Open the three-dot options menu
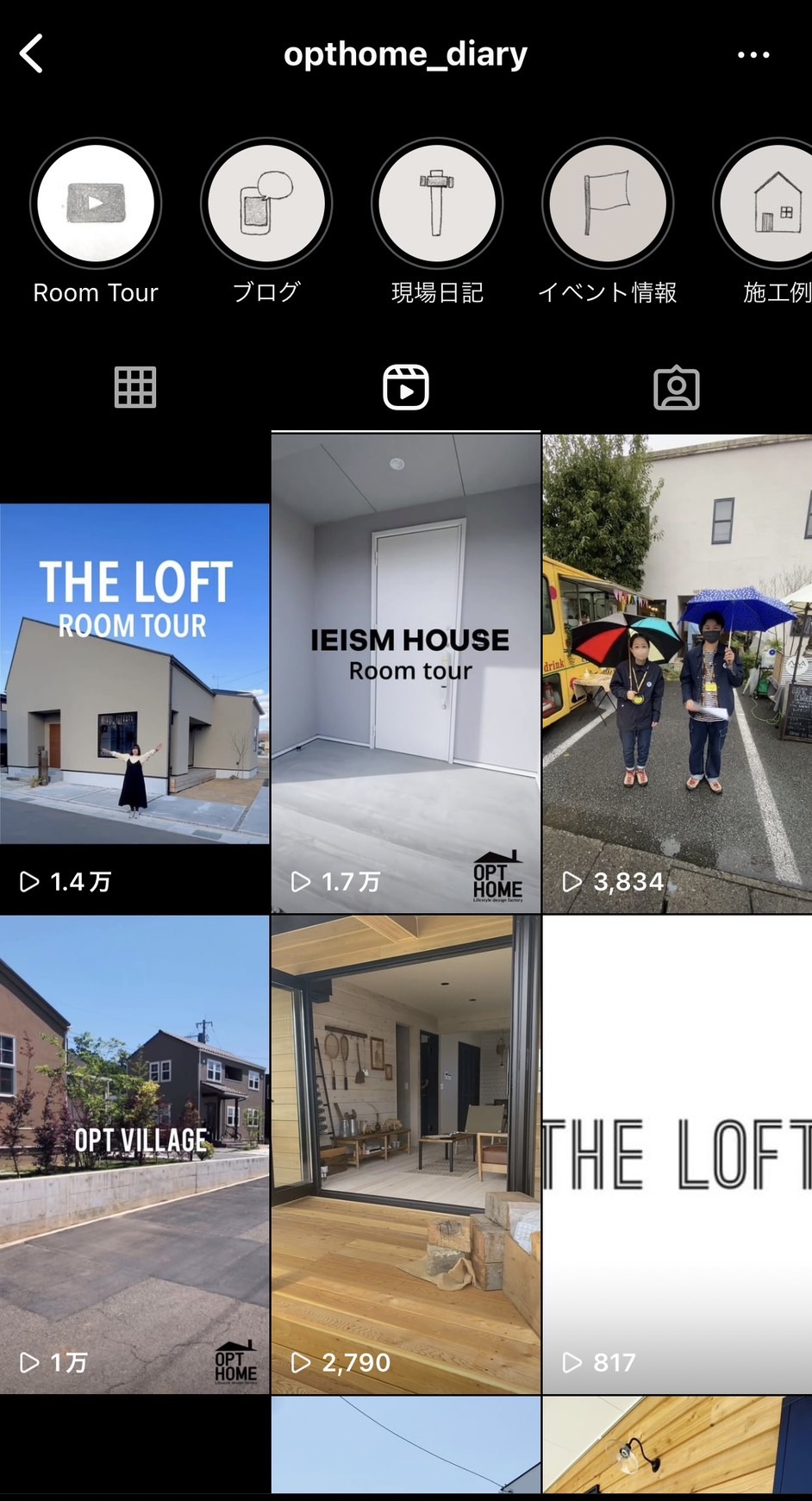Screen dimensions: 812x1501 (x=753, y=55)
